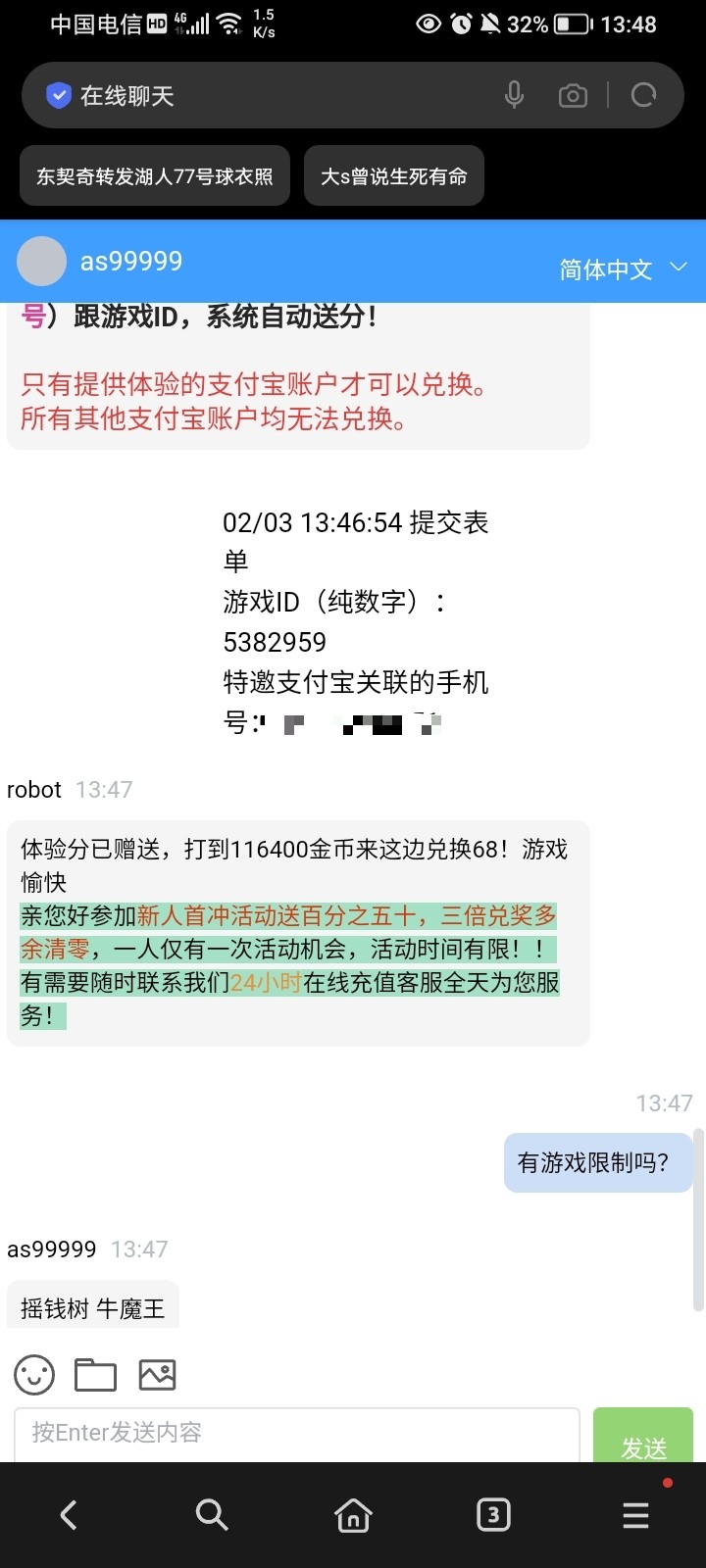
Task: Attach a file using the folder icon
Action: click(95, 1375)
